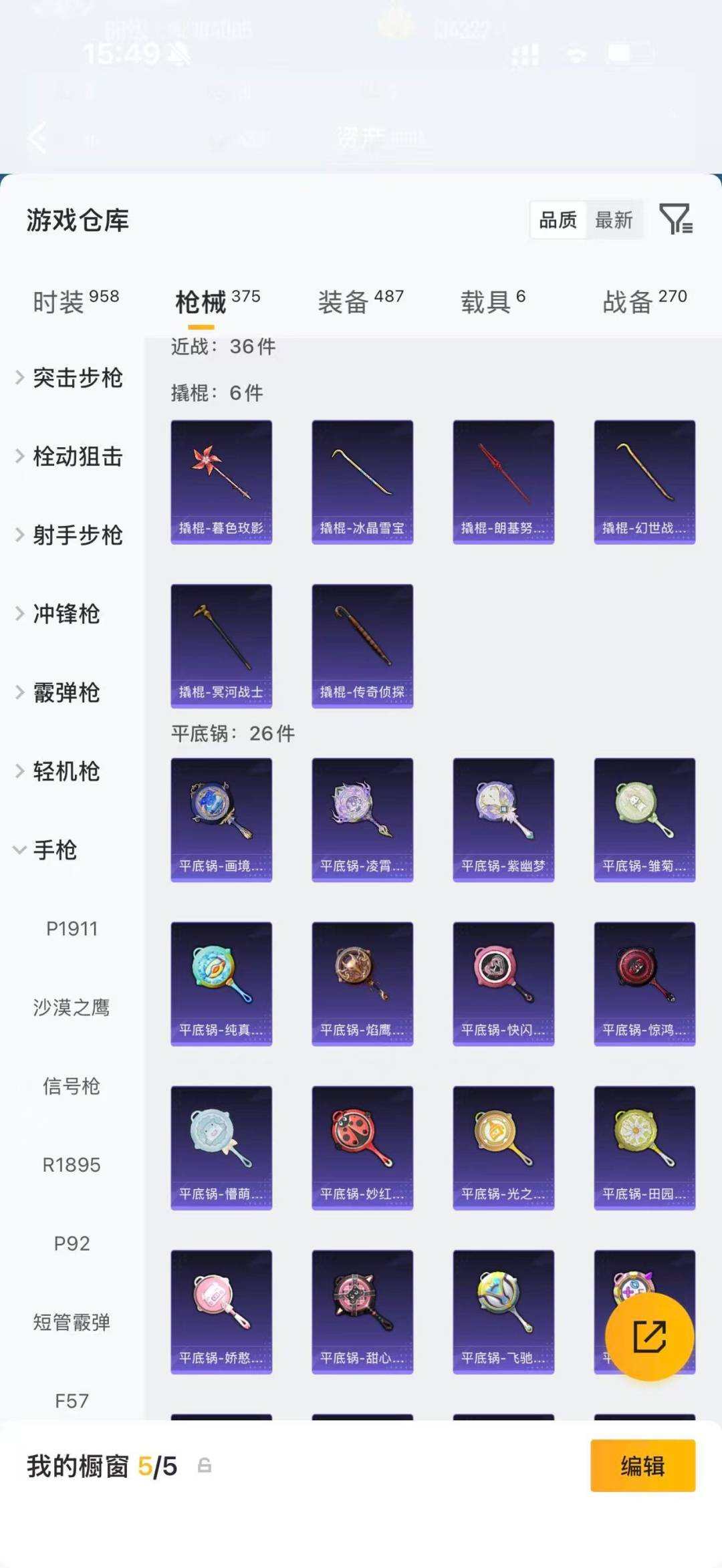Screen dimensions: 722x1568
Task: Tap the back arrow at top left
Action: click(37, 137)
